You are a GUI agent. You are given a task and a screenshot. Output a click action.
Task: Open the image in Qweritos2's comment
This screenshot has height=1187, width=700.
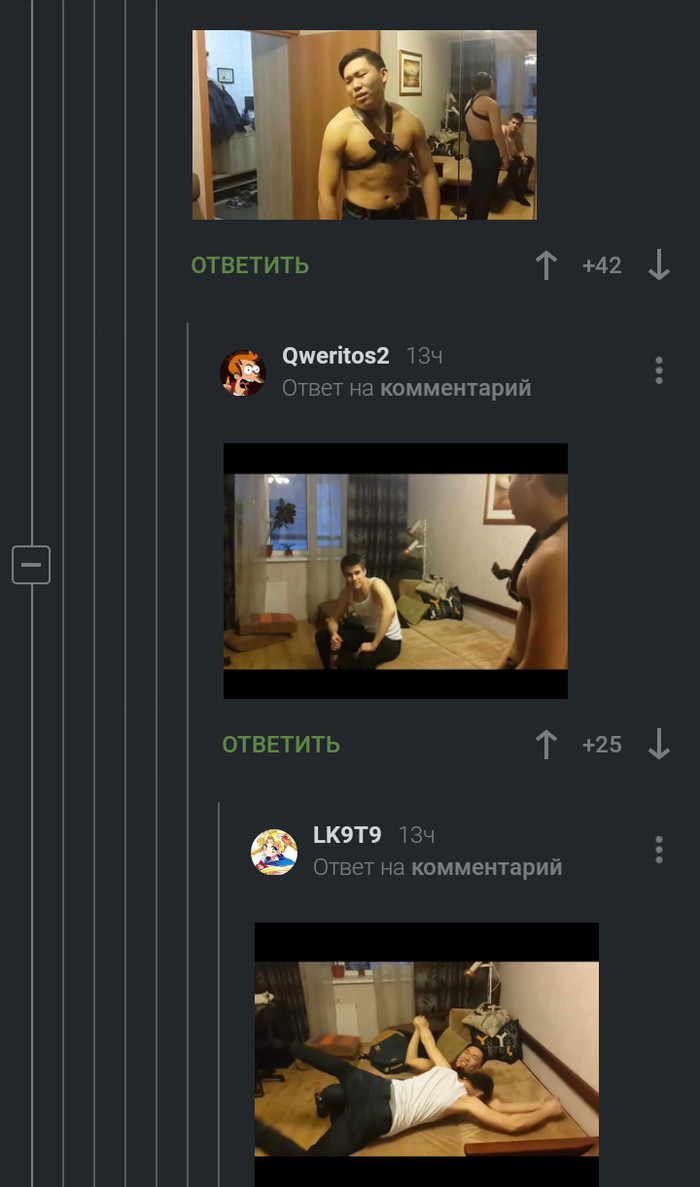395,570
